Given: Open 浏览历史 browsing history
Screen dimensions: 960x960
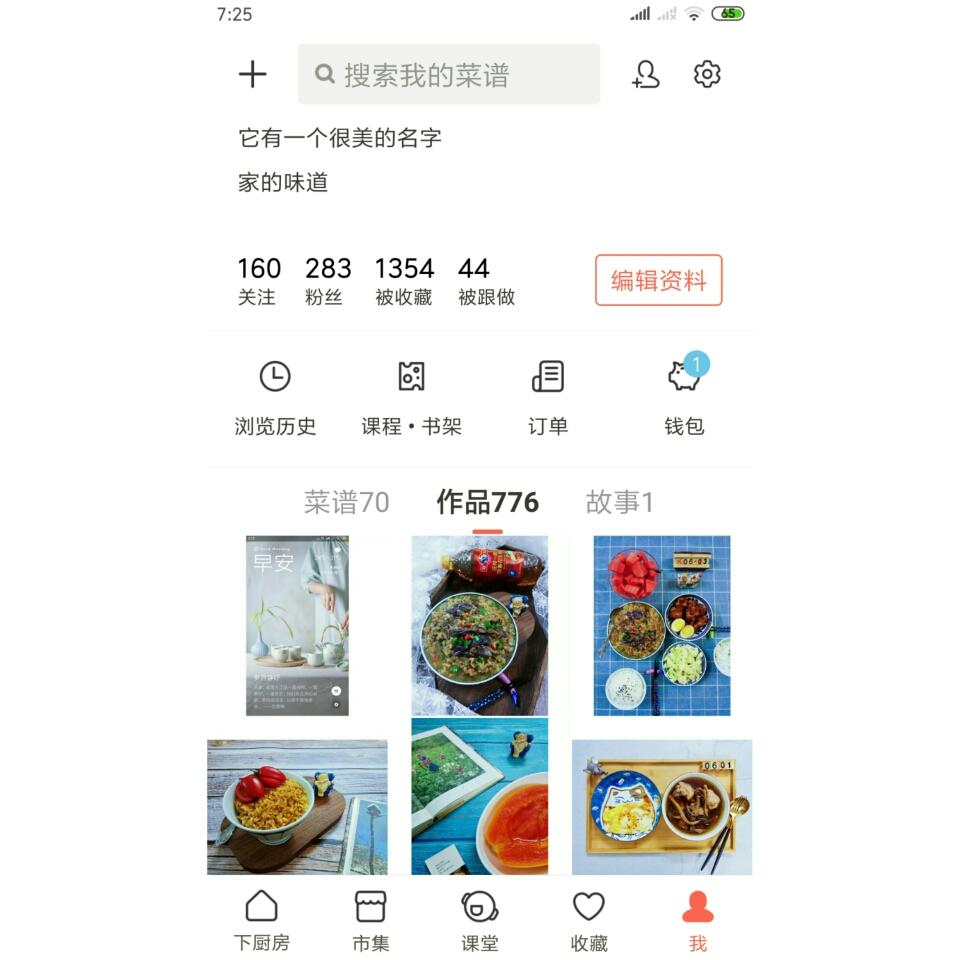Looking at the screenshot, I should point(275,398).
